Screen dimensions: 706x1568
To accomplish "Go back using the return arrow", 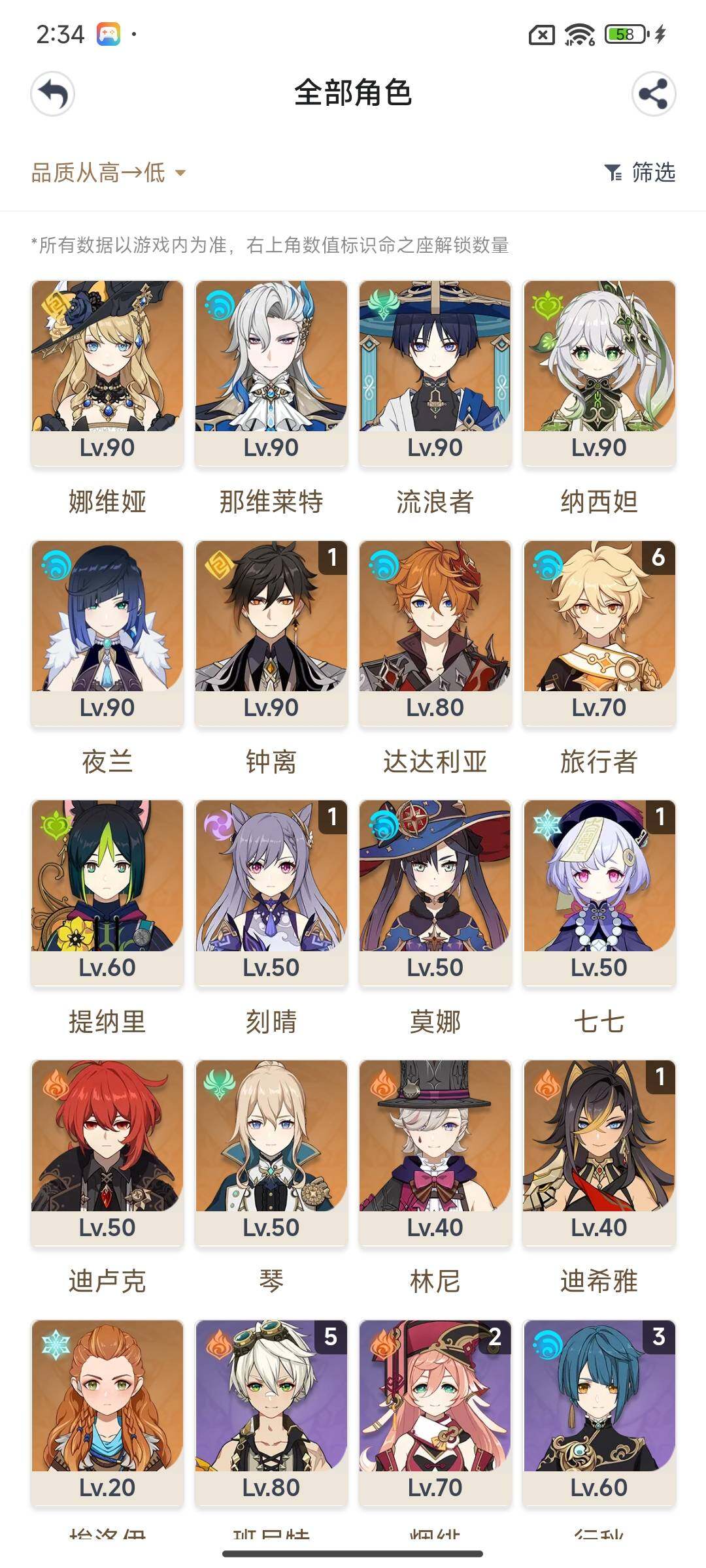I will (x=53, y=94).
